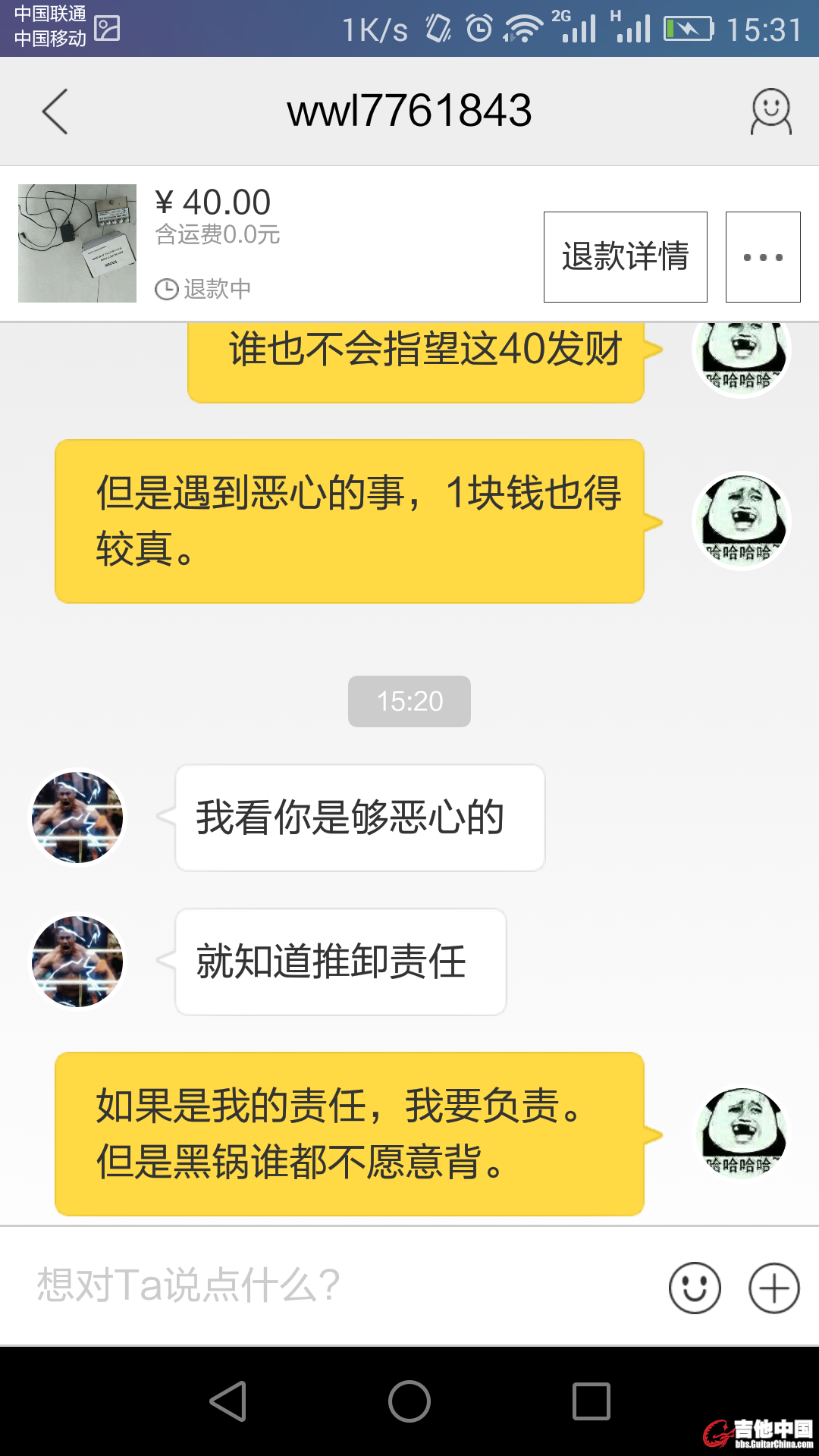Open the profile icon for wwl7761843
819x1456 pixels.
click(x=770, y=112)
